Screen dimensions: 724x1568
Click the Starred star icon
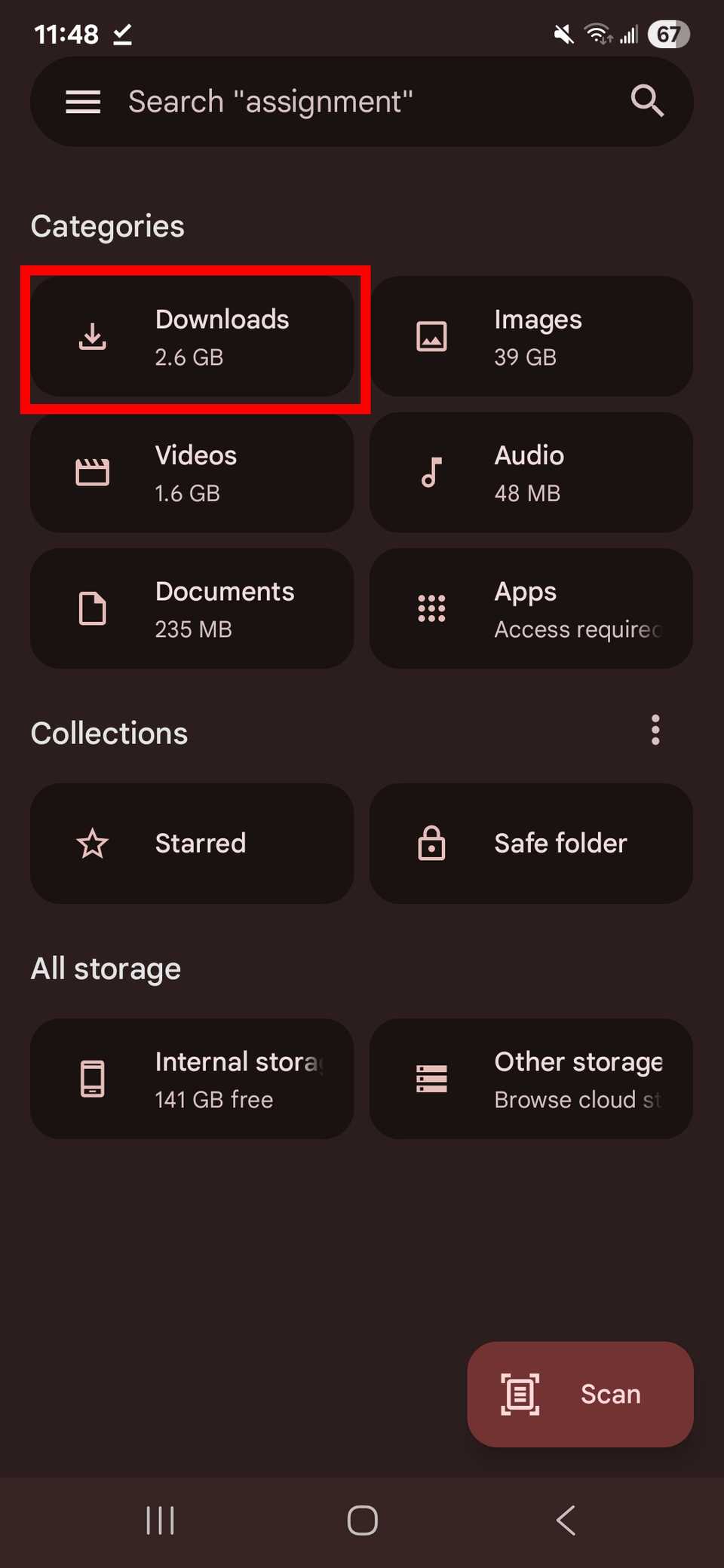[x=92, y=844]
